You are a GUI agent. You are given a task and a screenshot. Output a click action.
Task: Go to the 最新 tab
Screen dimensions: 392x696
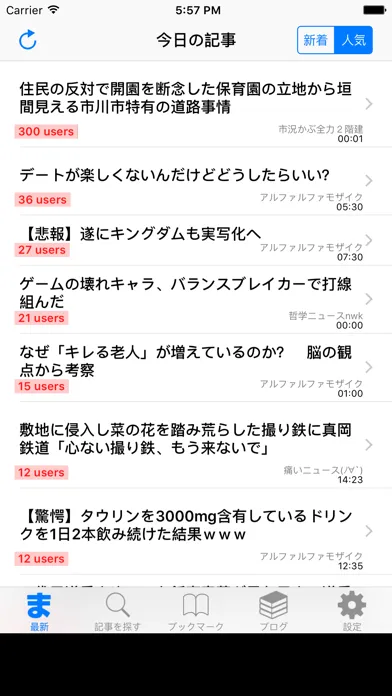[39, 611]
